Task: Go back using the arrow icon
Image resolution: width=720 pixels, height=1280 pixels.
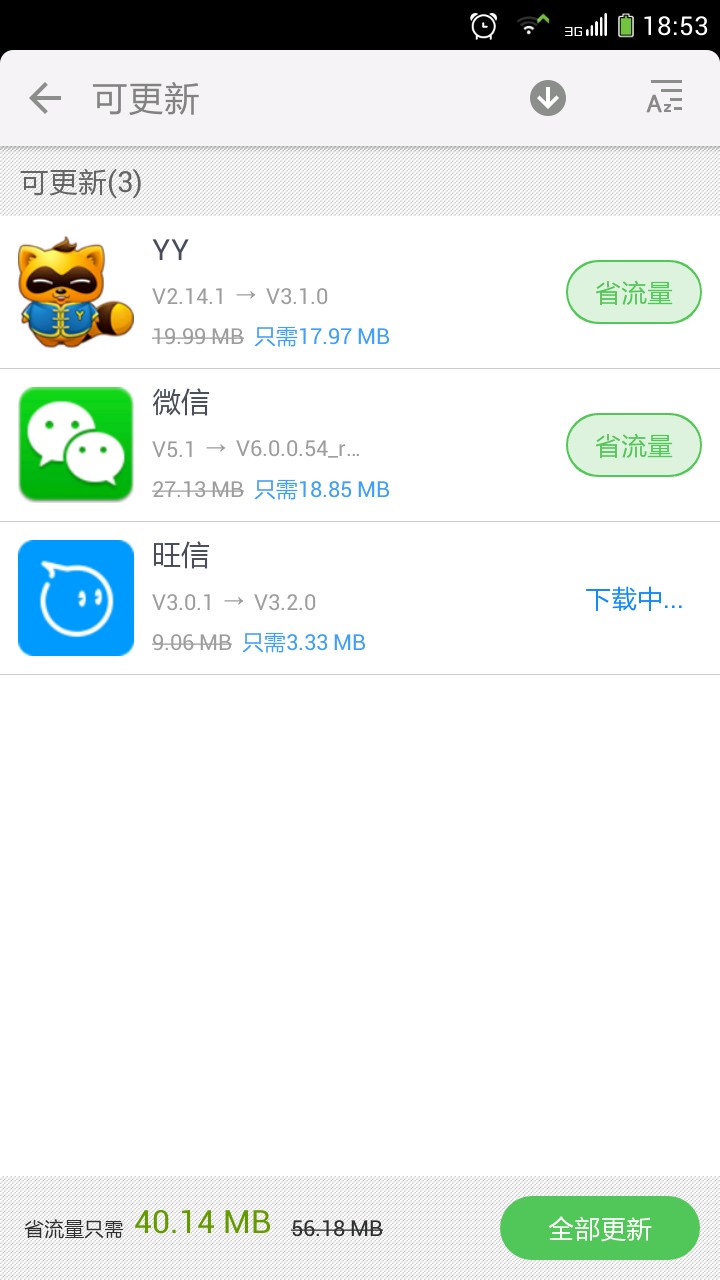Action: point(45,98)
